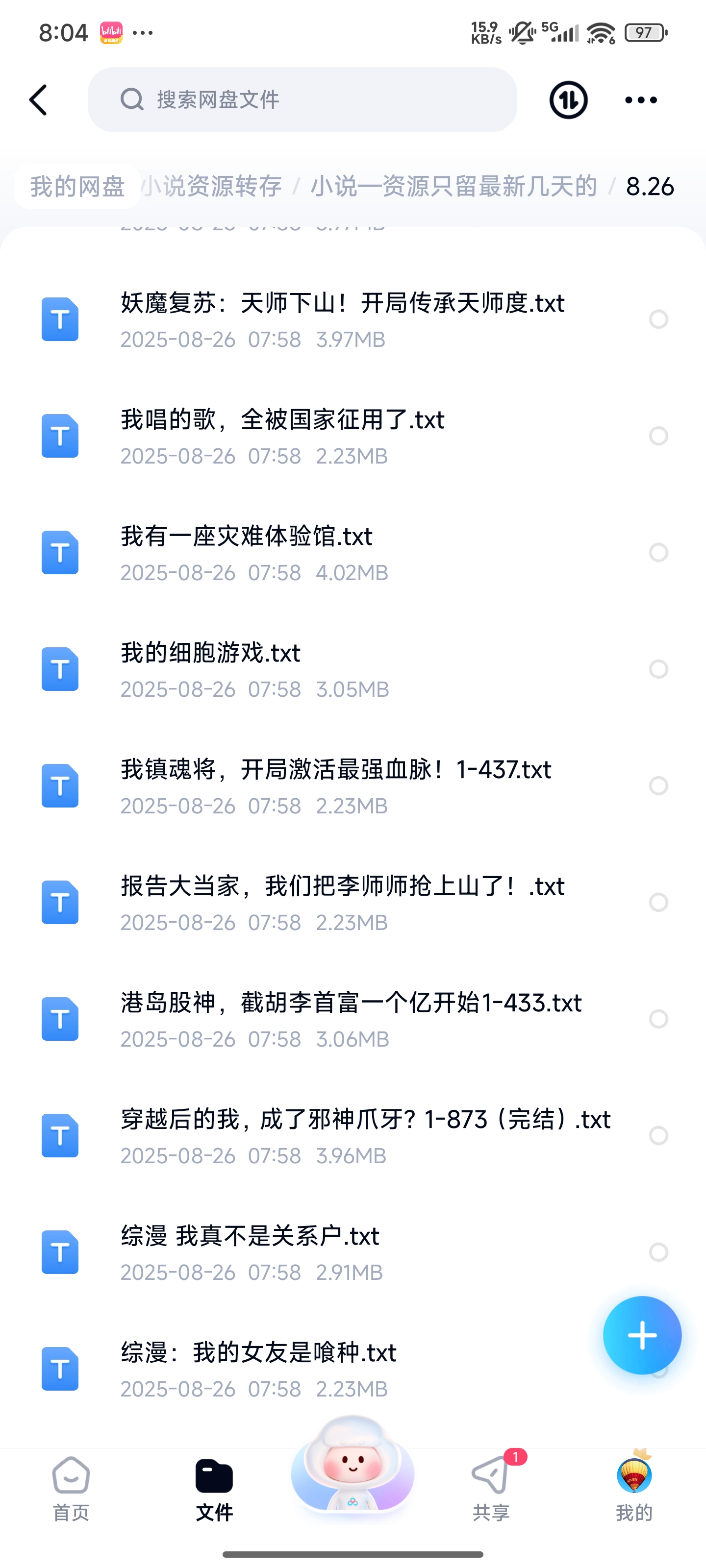Tick the circle beside 港岛股神 file
The height and width of the screenshot is (1568, 706).
pos(658,1019)
